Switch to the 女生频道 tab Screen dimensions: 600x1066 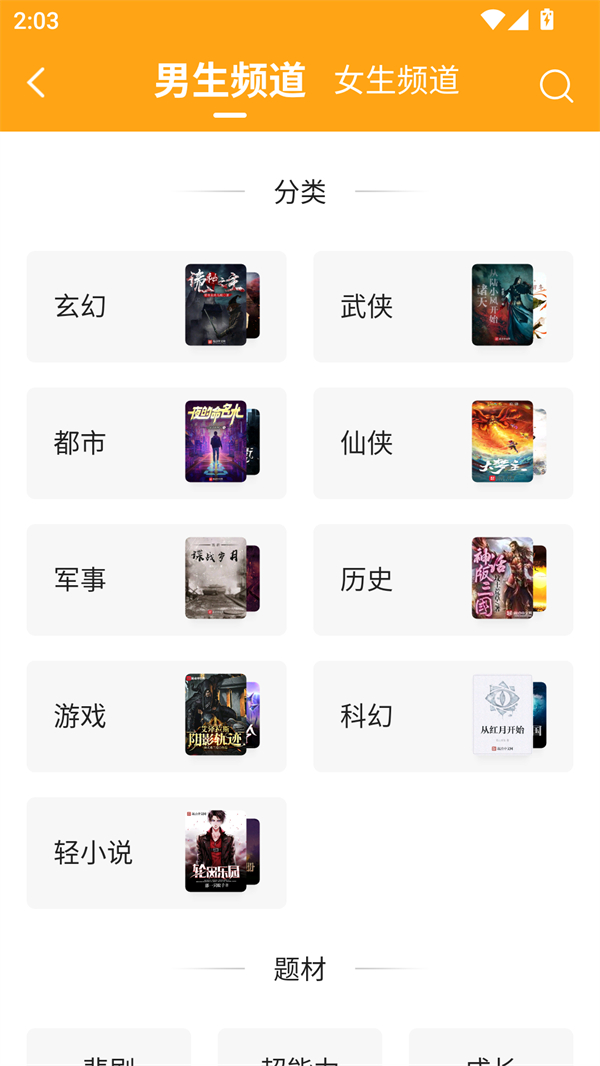point(396,81)
